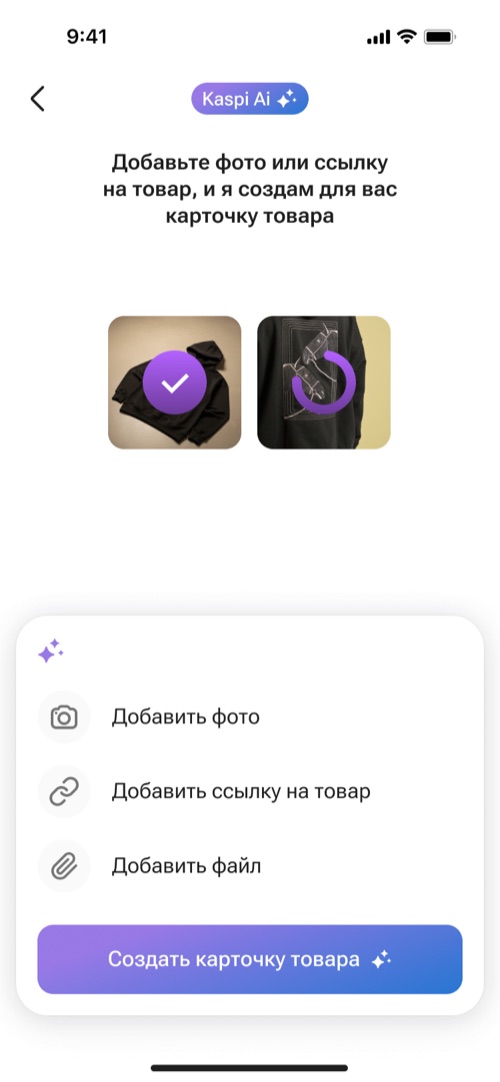Select Добавить ссылку на товар
500x1082 pixels.
click(x=250, y=791)
